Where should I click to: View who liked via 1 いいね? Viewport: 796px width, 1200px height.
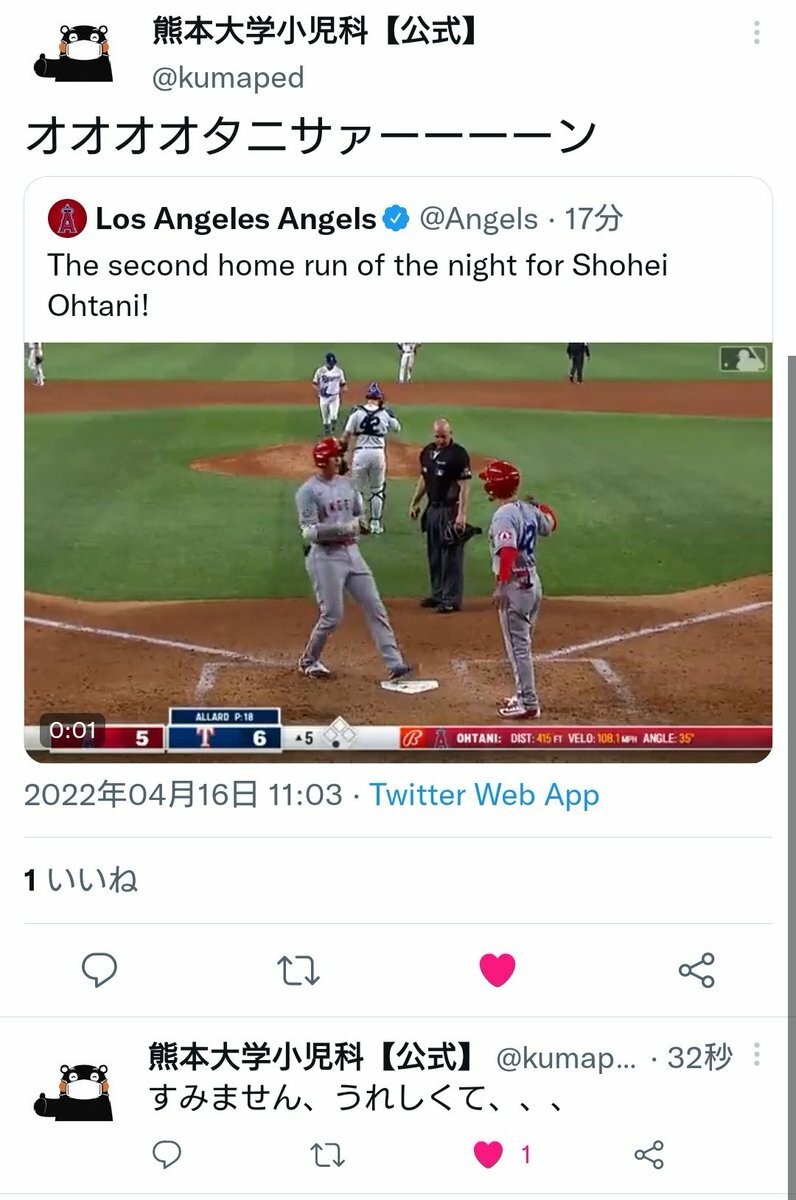pyautogui.click(x=81, y=880)
